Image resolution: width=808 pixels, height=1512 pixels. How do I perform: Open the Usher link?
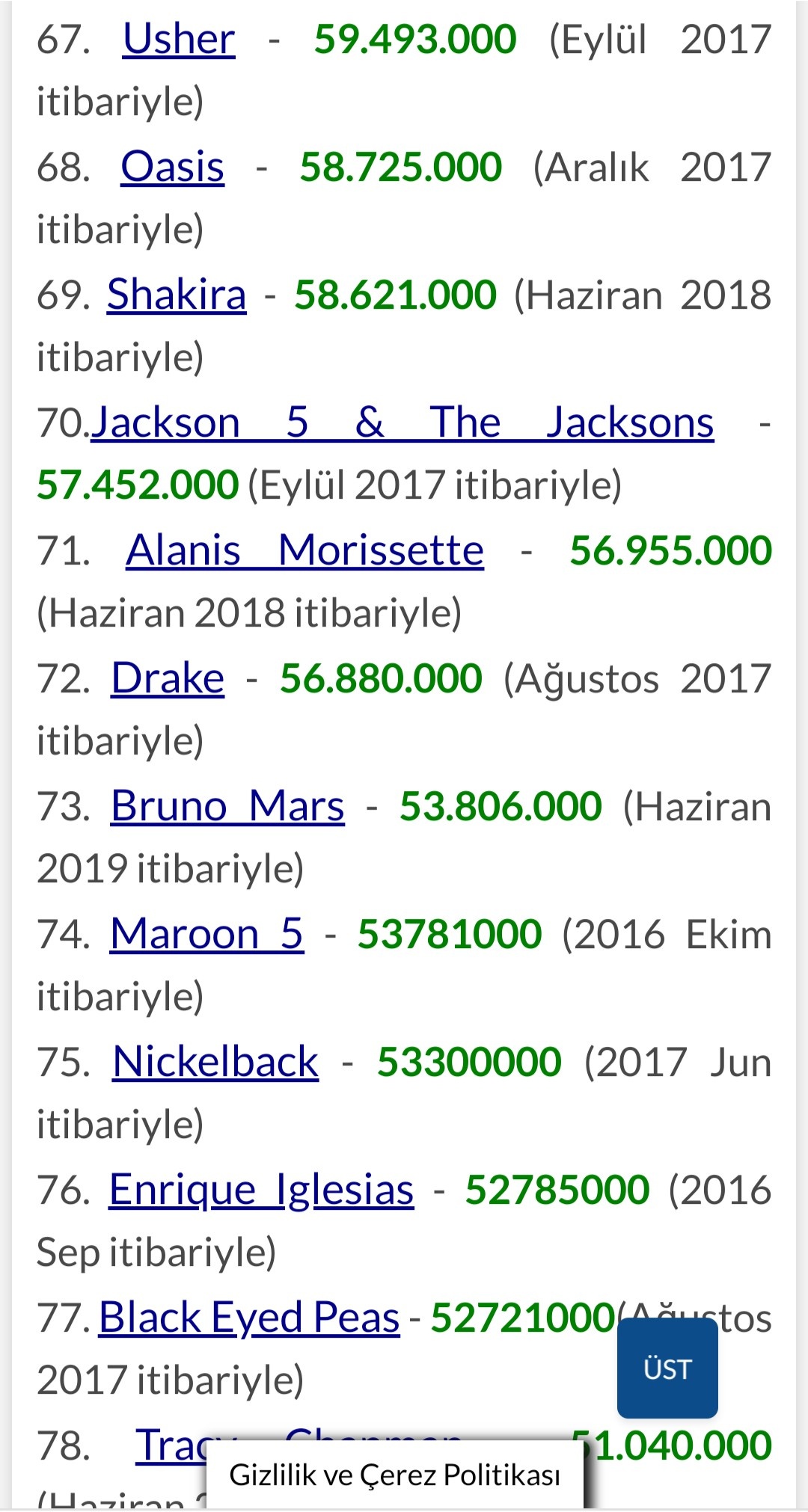(179, 39)
